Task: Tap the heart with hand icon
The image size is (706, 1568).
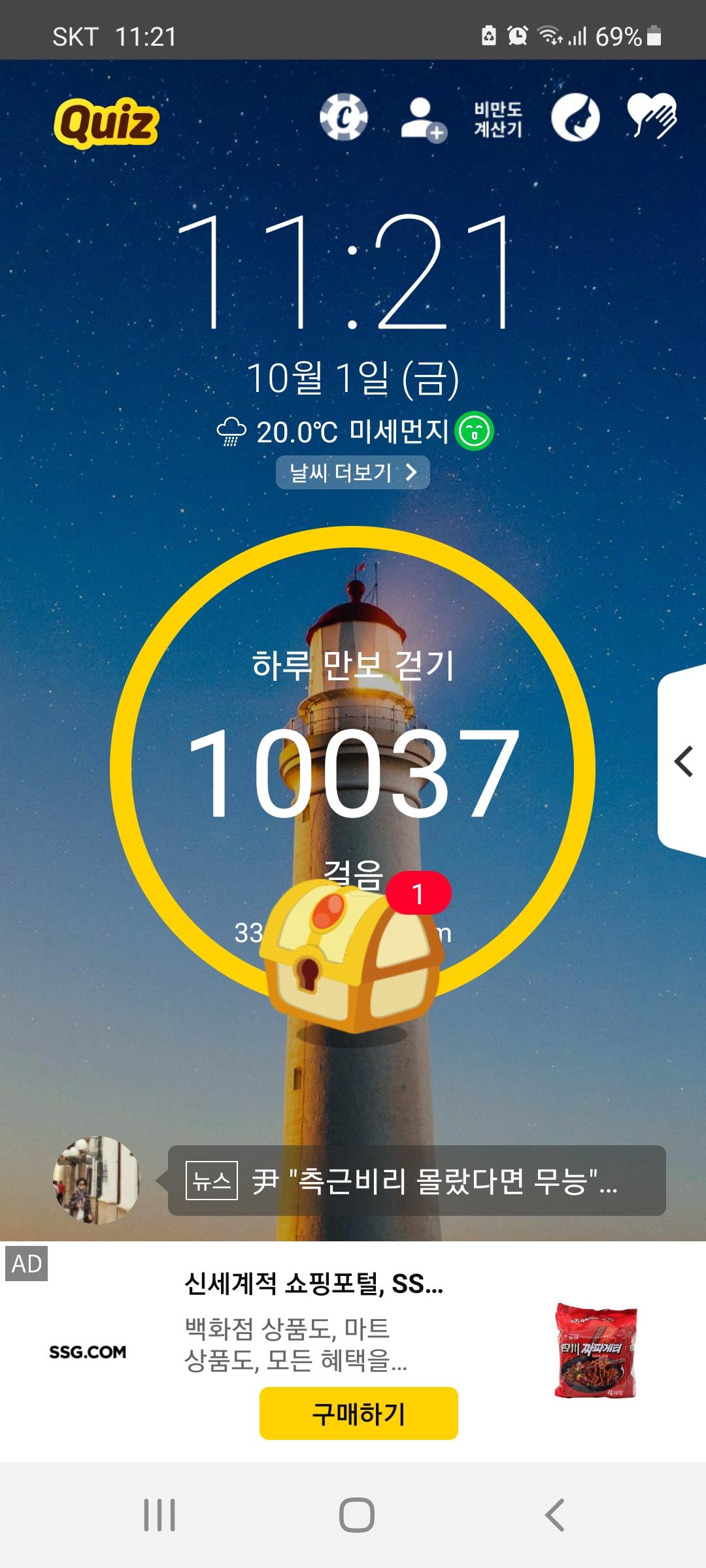Action: [x=651, y=116]
